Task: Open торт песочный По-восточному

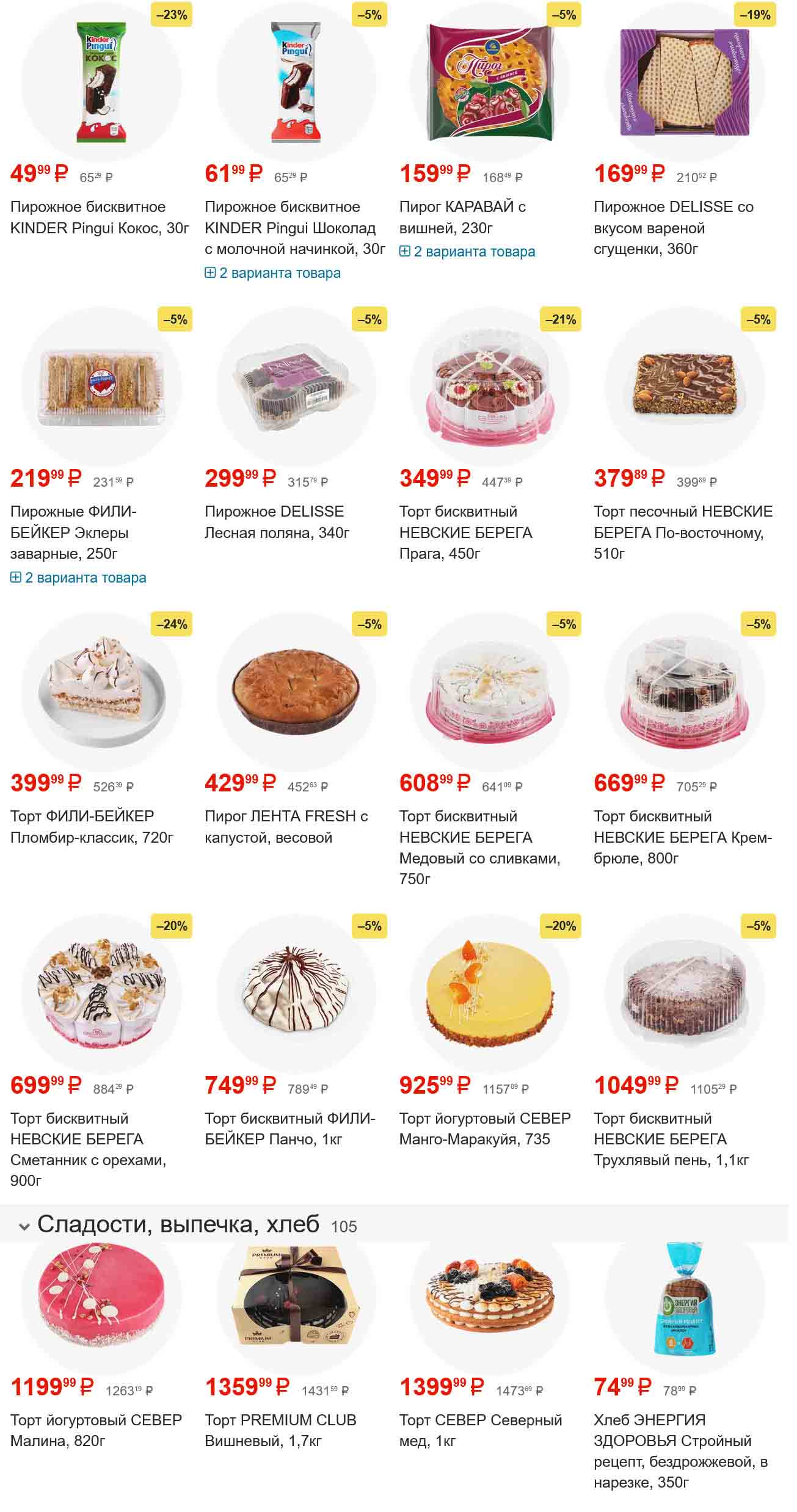Action: [683, 532]
